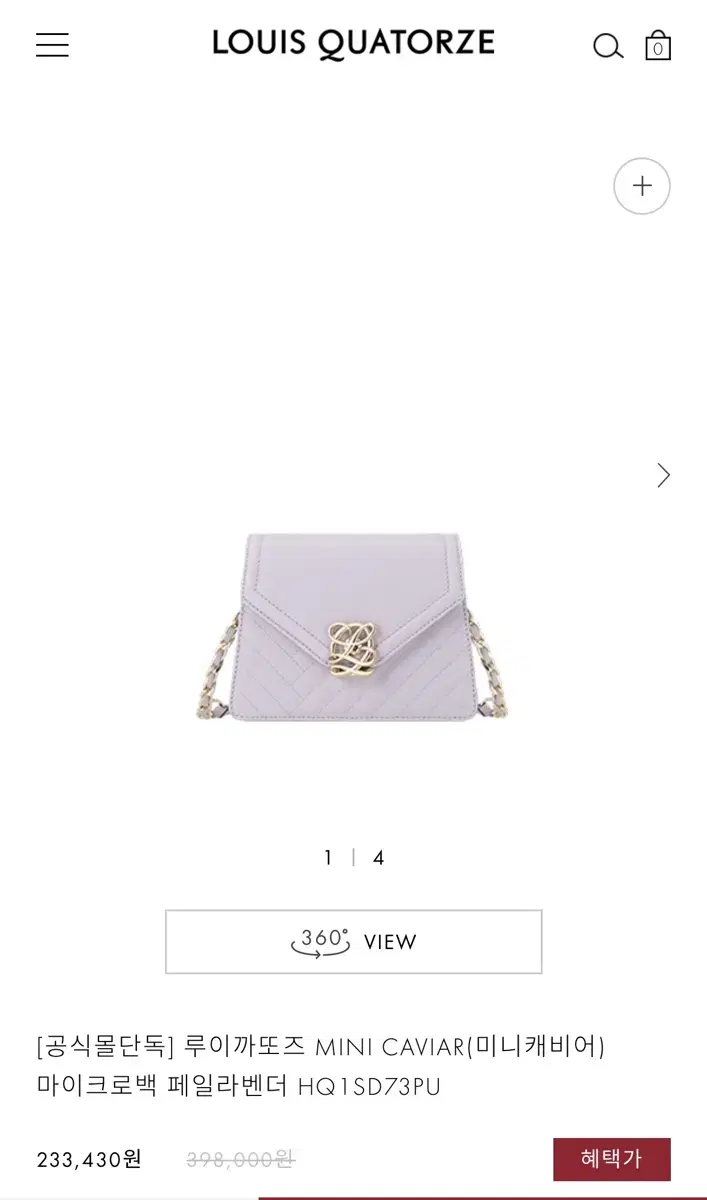This screenshot has width=707, height=1200.
Task: Open the lavender bag product image
Action: tap(352, 627)
